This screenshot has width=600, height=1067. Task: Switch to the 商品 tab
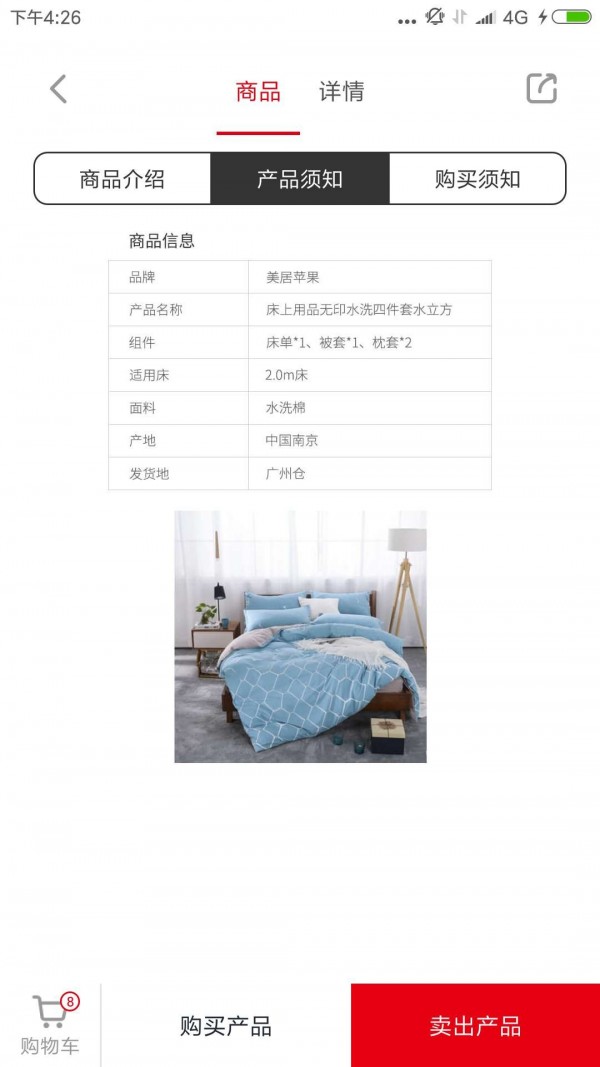coord(258,92)
